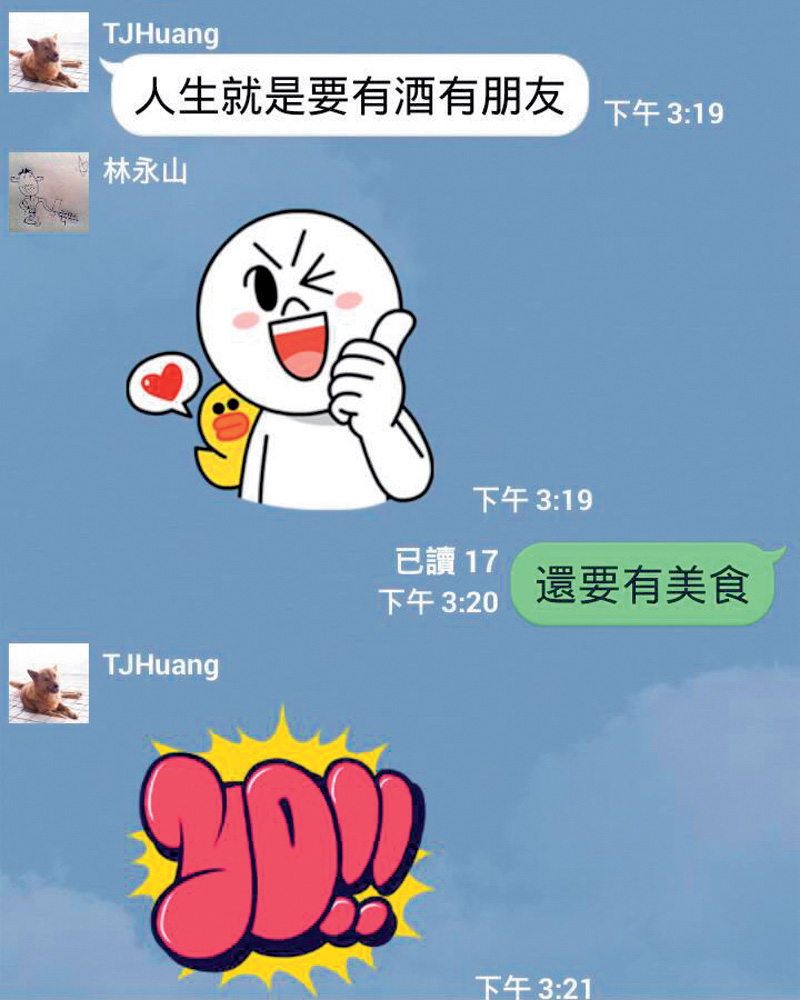The image size is (800, 1000).
Task: Tap TJHuang's avatar beside the 人生就是要有酒有朋友 message
Action: 49,59
